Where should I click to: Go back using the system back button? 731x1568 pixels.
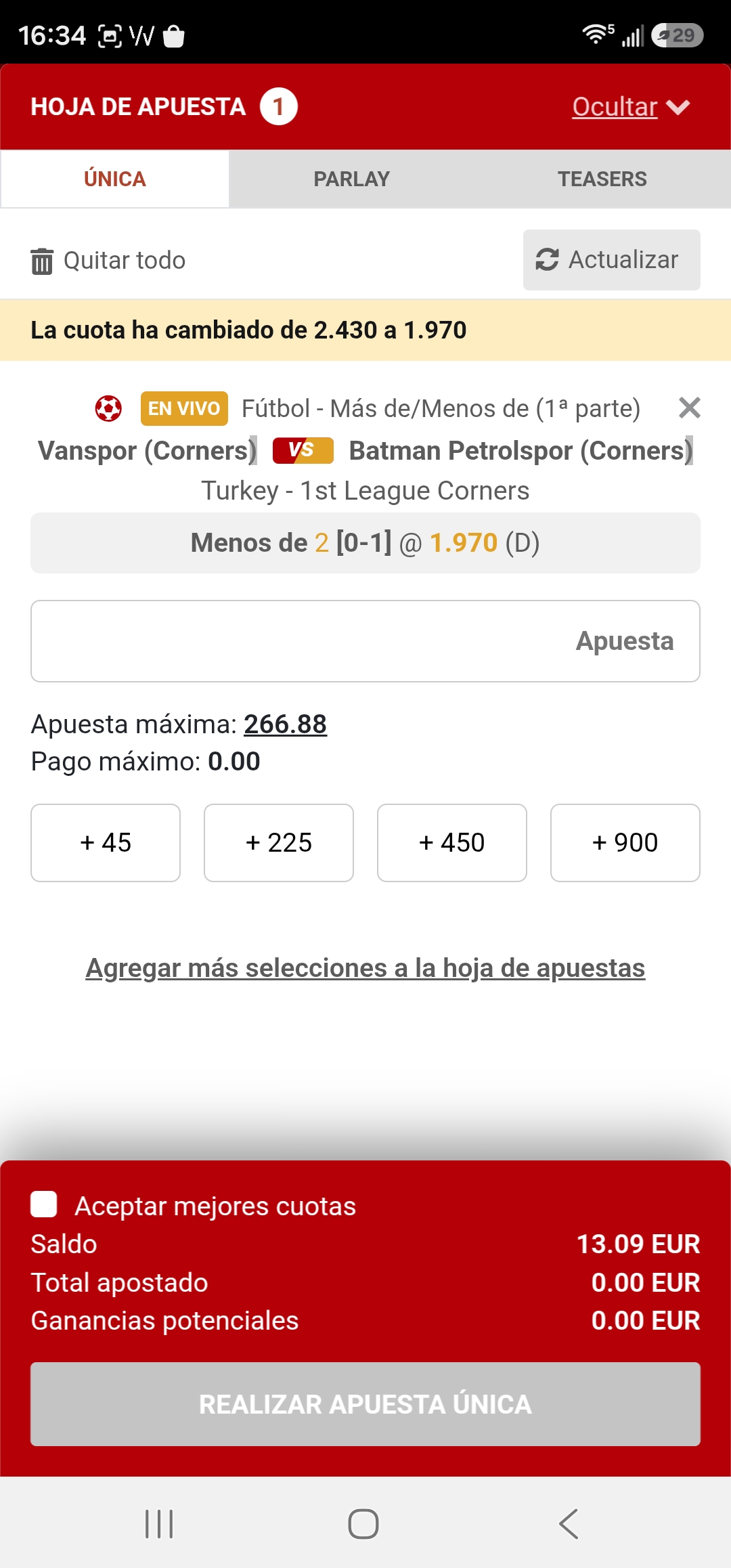coord(569,1524)
